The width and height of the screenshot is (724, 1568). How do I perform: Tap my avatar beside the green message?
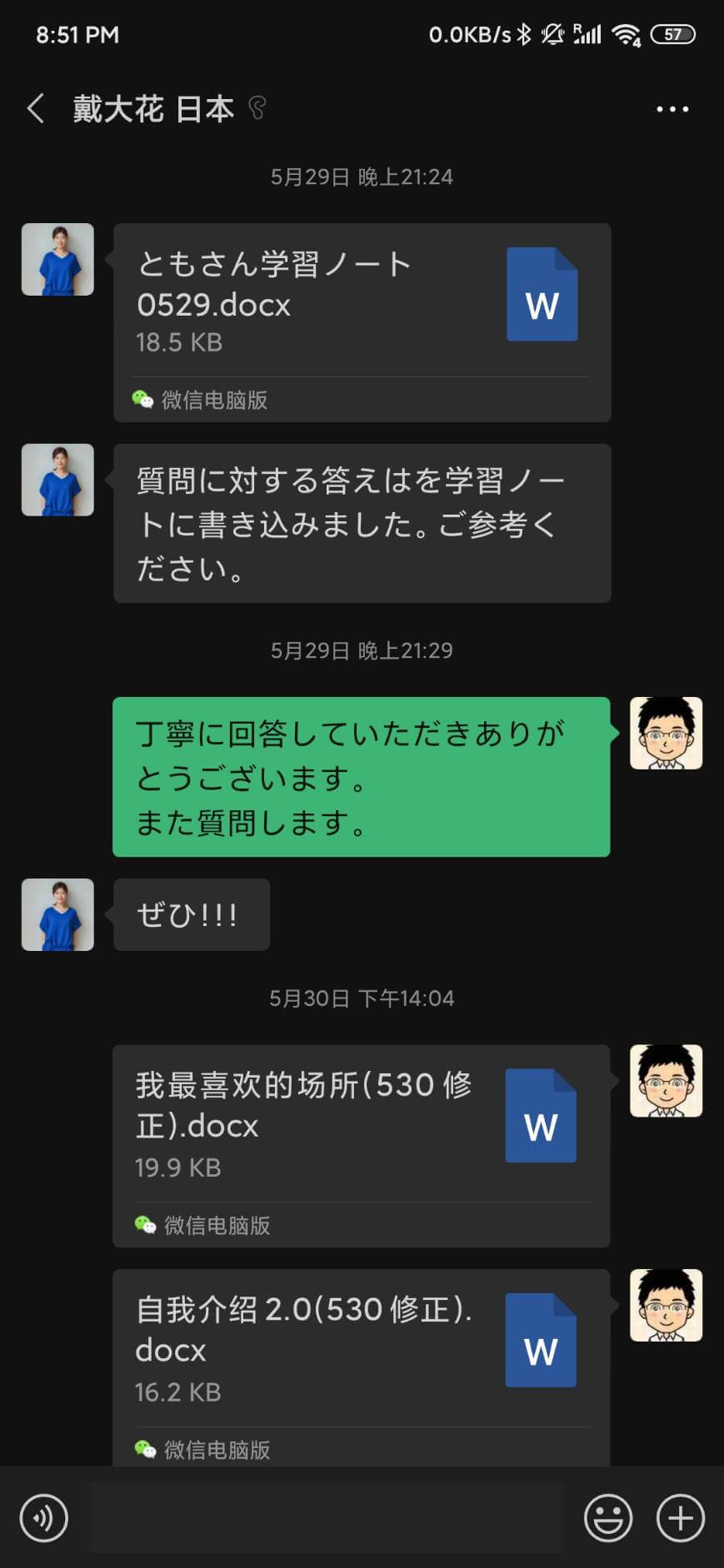tap(666, 733)
